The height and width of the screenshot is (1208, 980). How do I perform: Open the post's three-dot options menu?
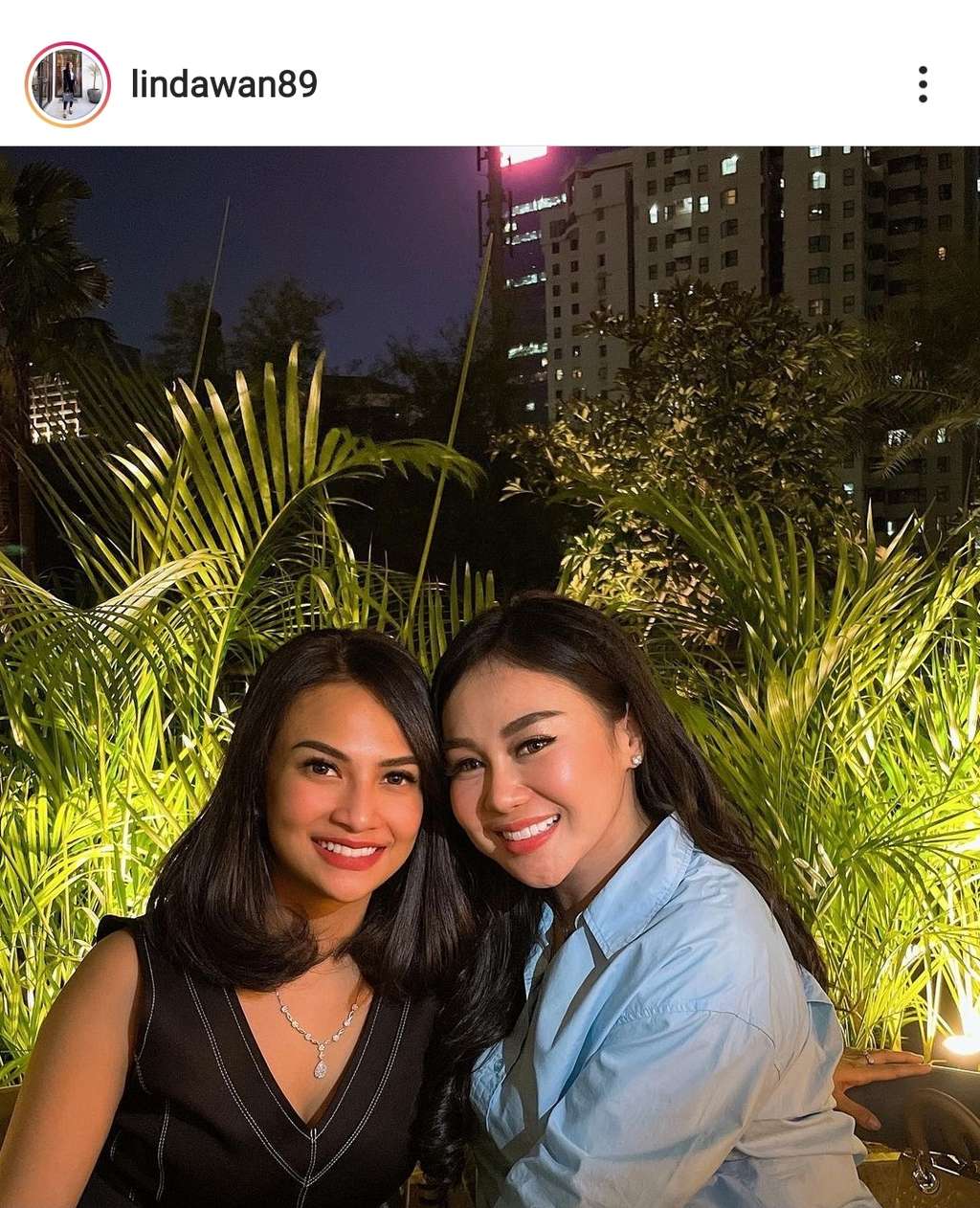coord(922,84)
